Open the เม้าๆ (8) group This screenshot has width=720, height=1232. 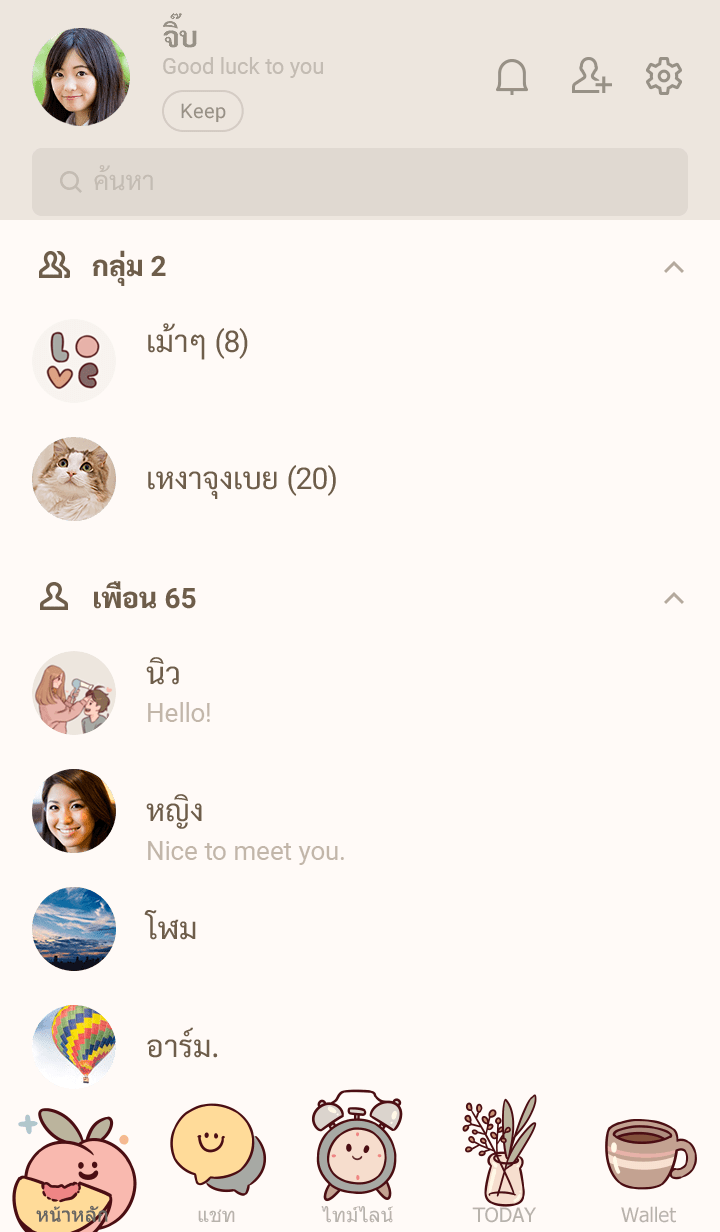click(x=197, y=344)
